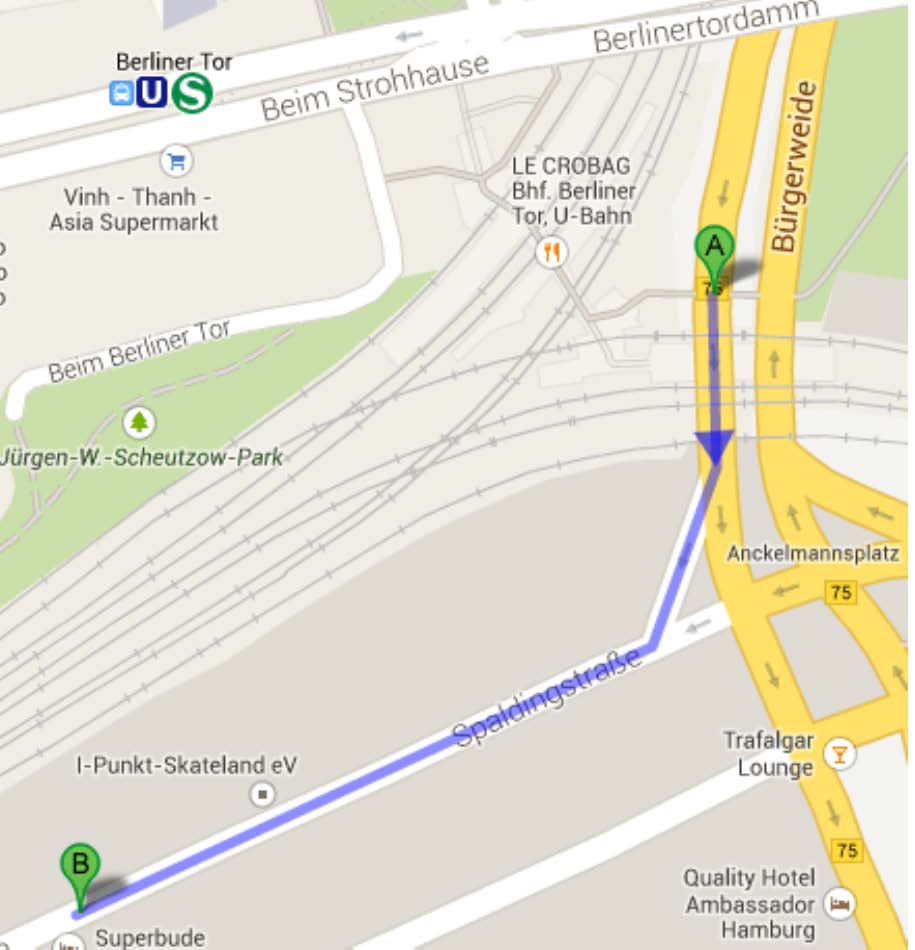Screen dimensions: 915x950
Task: Tap the Jürgen-W.-Scheutzow-Park tree icon
Action: 139,422
